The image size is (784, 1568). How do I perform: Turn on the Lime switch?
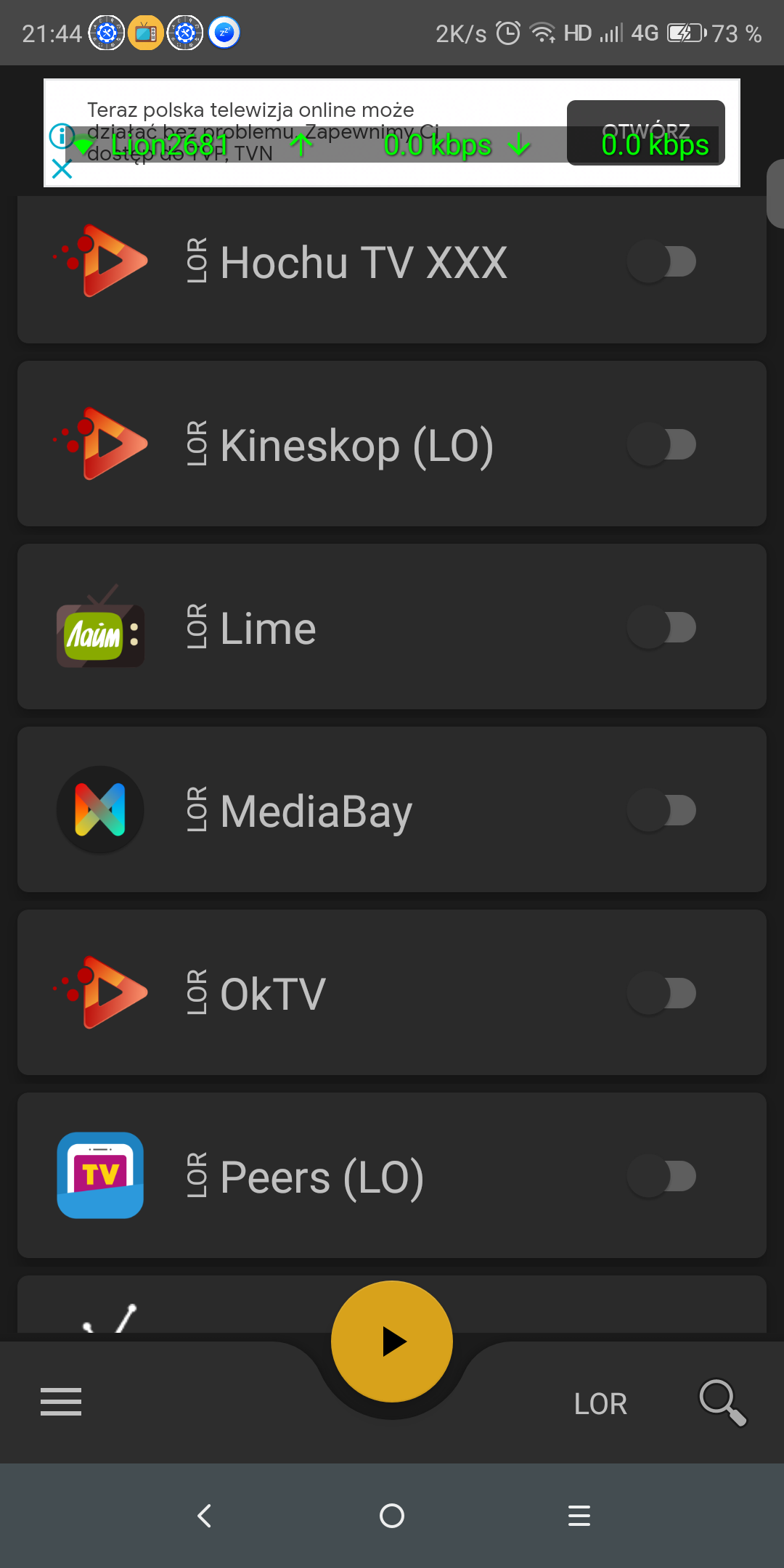(x=662, y=628)
